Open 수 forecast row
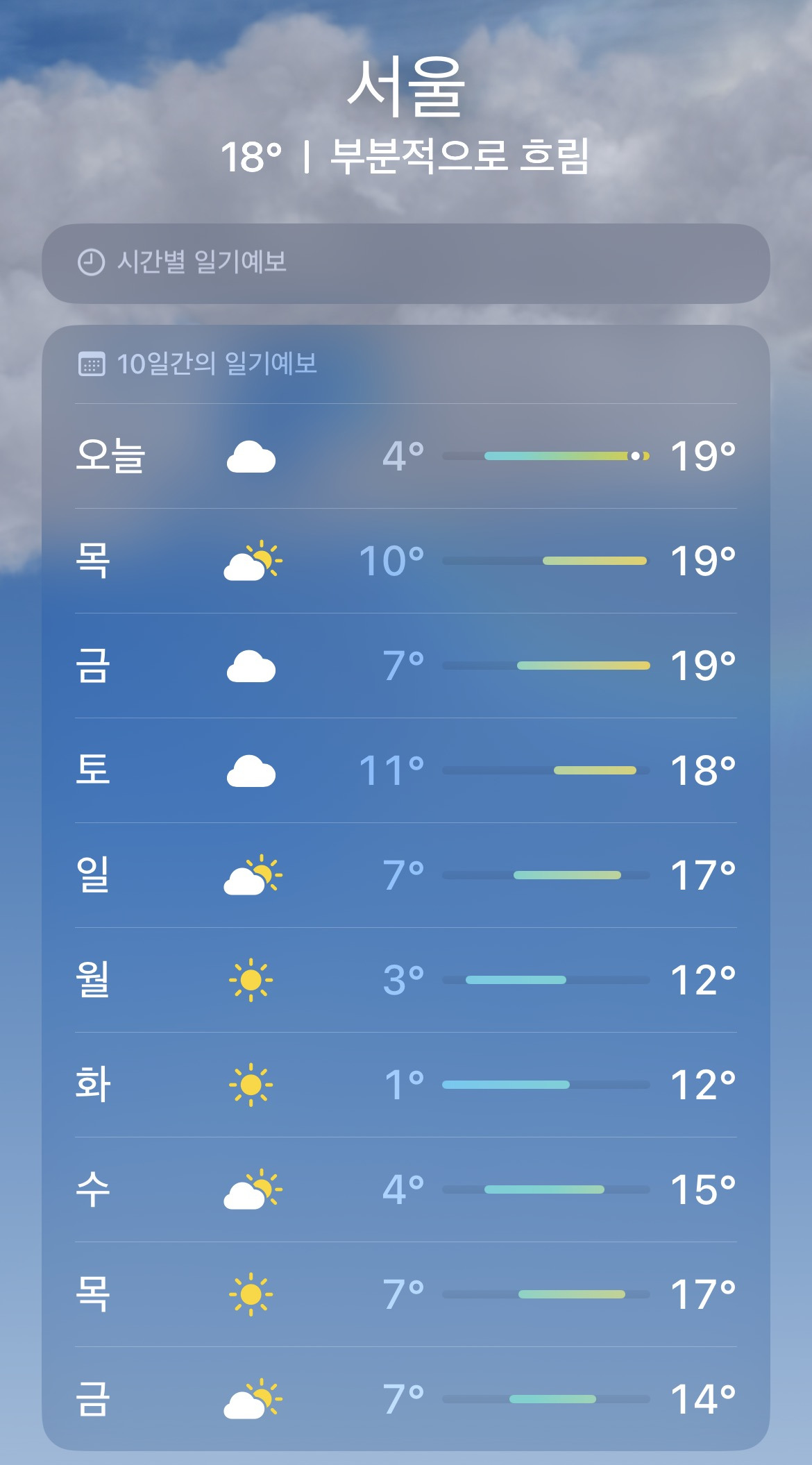 pos(405,1189)
